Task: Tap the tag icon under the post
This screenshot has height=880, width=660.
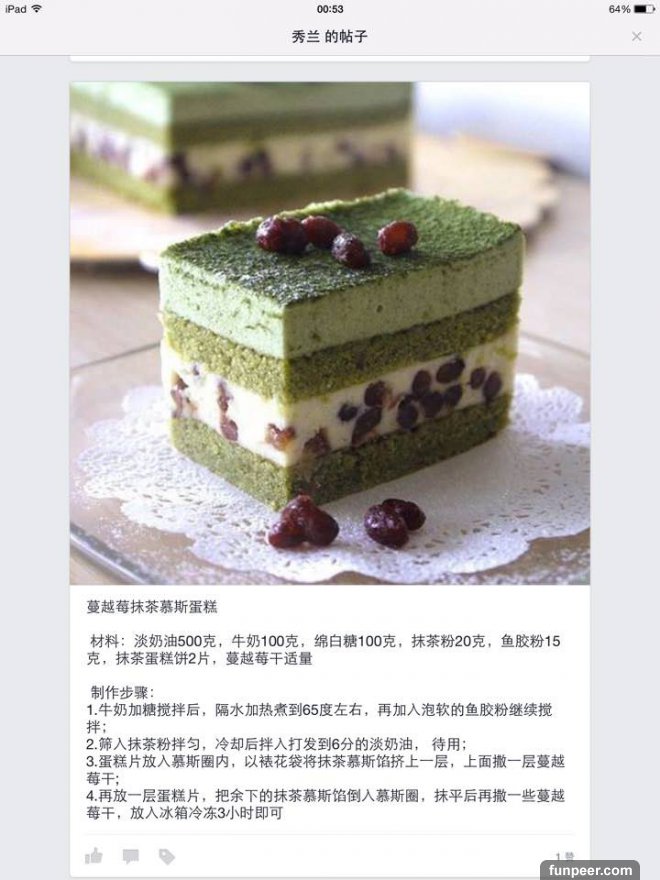Action: coord(166,856)
